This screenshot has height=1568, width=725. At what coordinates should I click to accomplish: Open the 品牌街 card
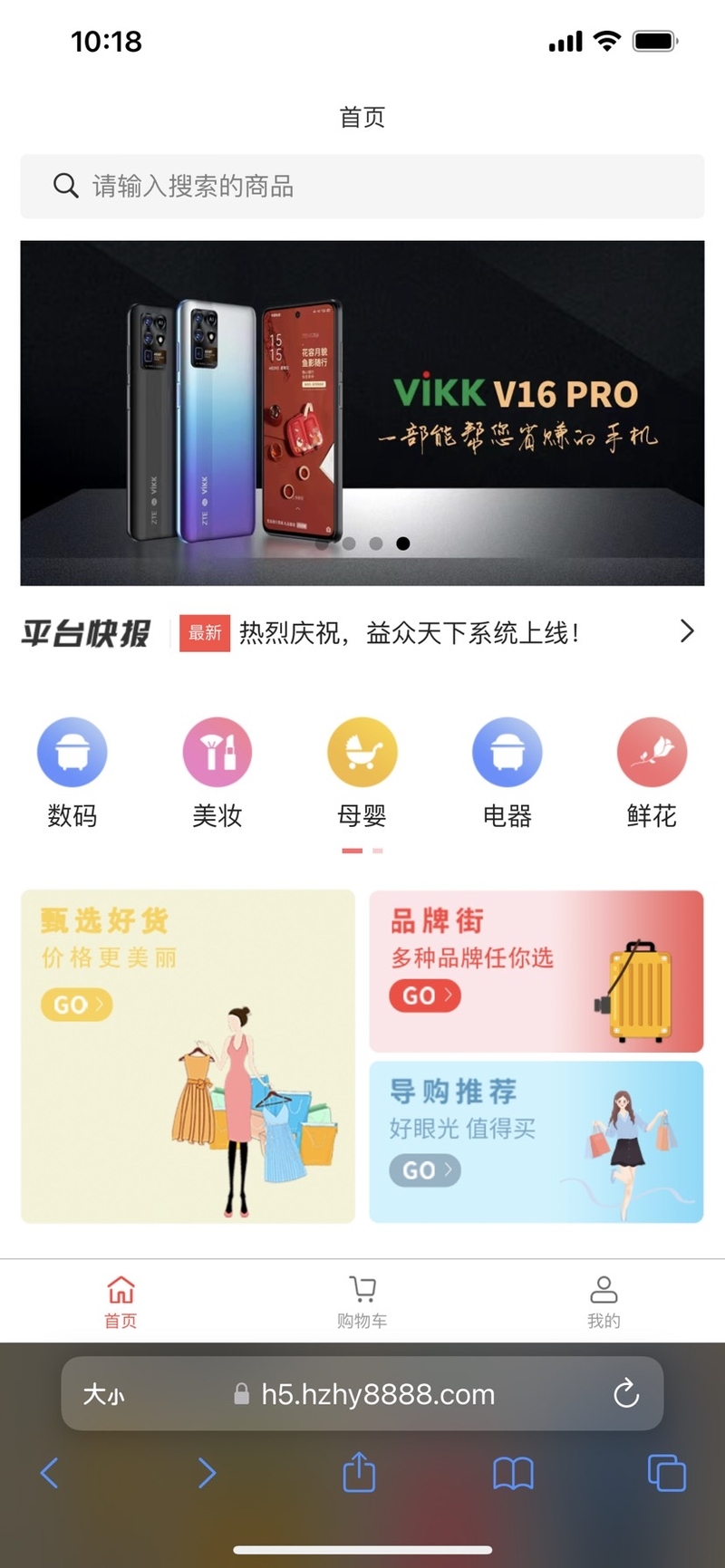pyautogui.click(x=536, y=971)
